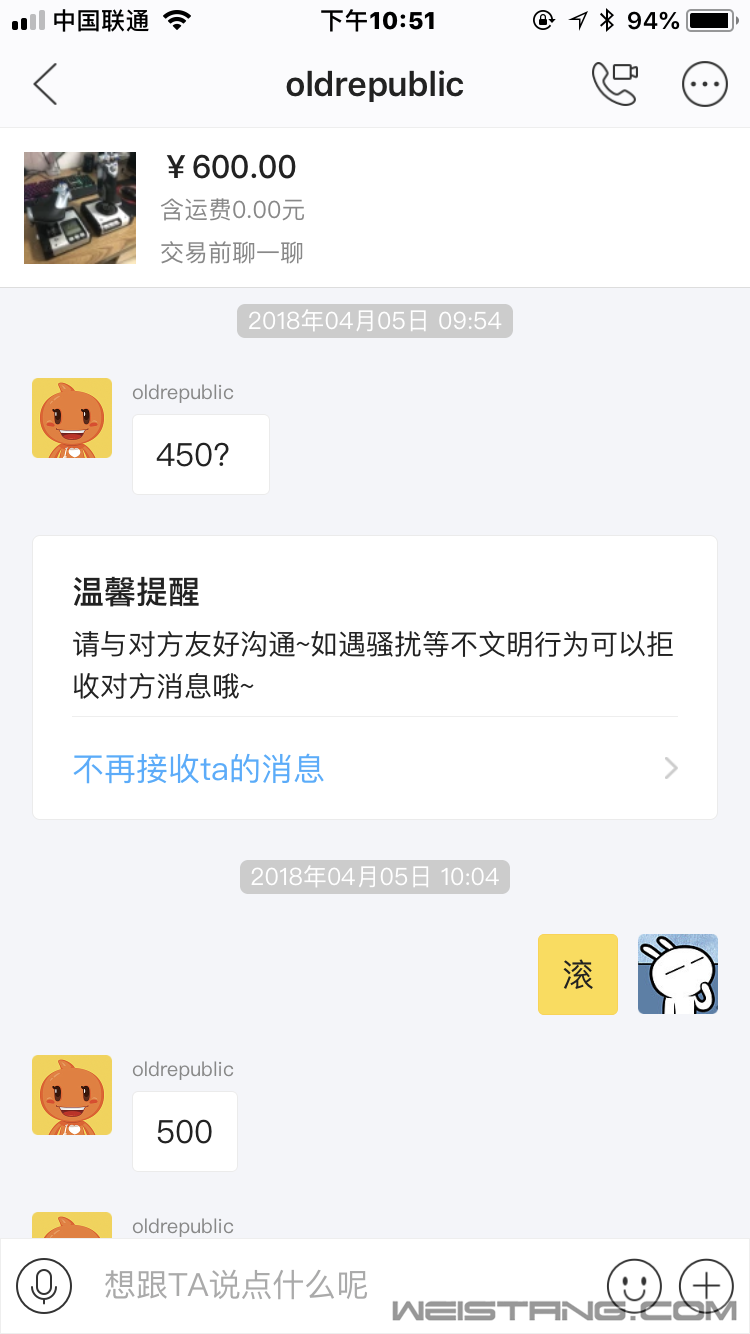Tap 交易前聊一聊 under the price

click(x=232, y=253)
